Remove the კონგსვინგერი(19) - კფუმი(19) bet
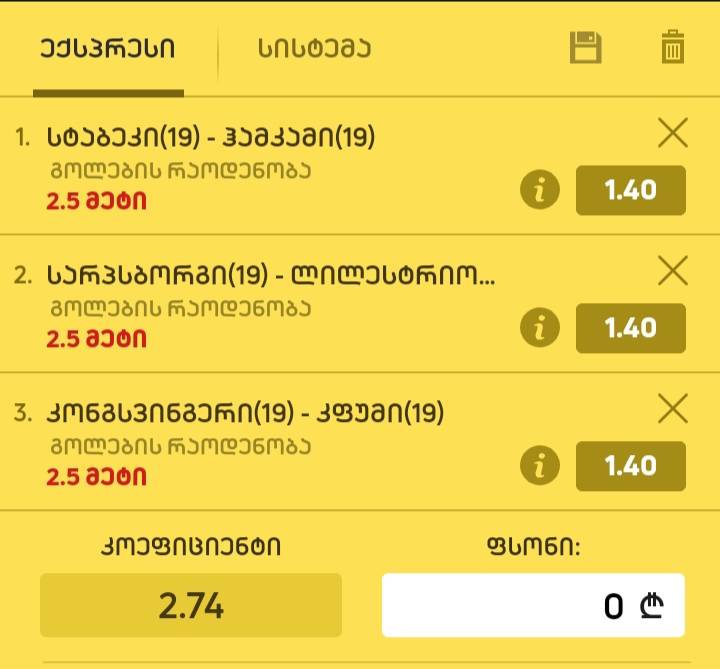This screenshot has height=669, width=720. click(x=673, y=408)
